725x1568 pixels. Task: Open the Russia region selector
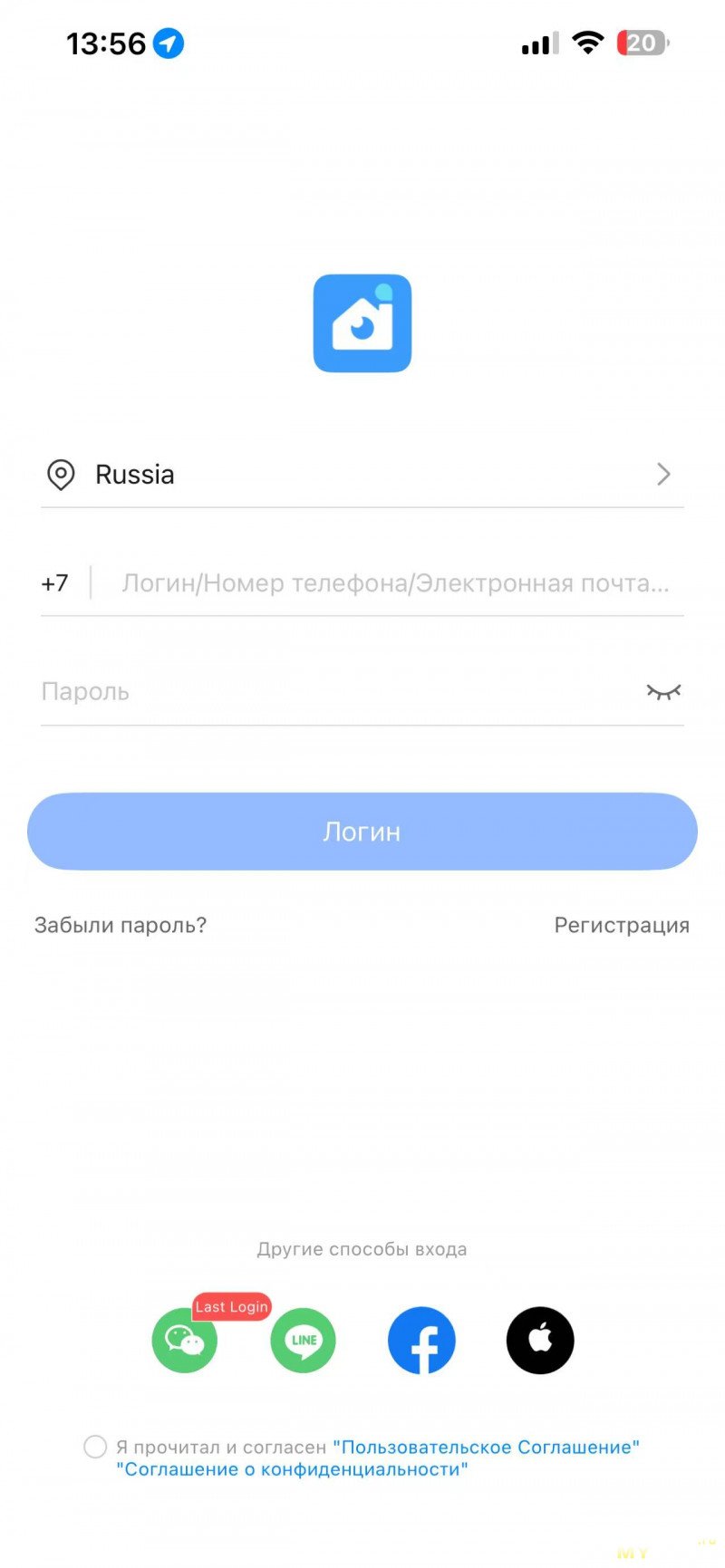click(362, 475)
